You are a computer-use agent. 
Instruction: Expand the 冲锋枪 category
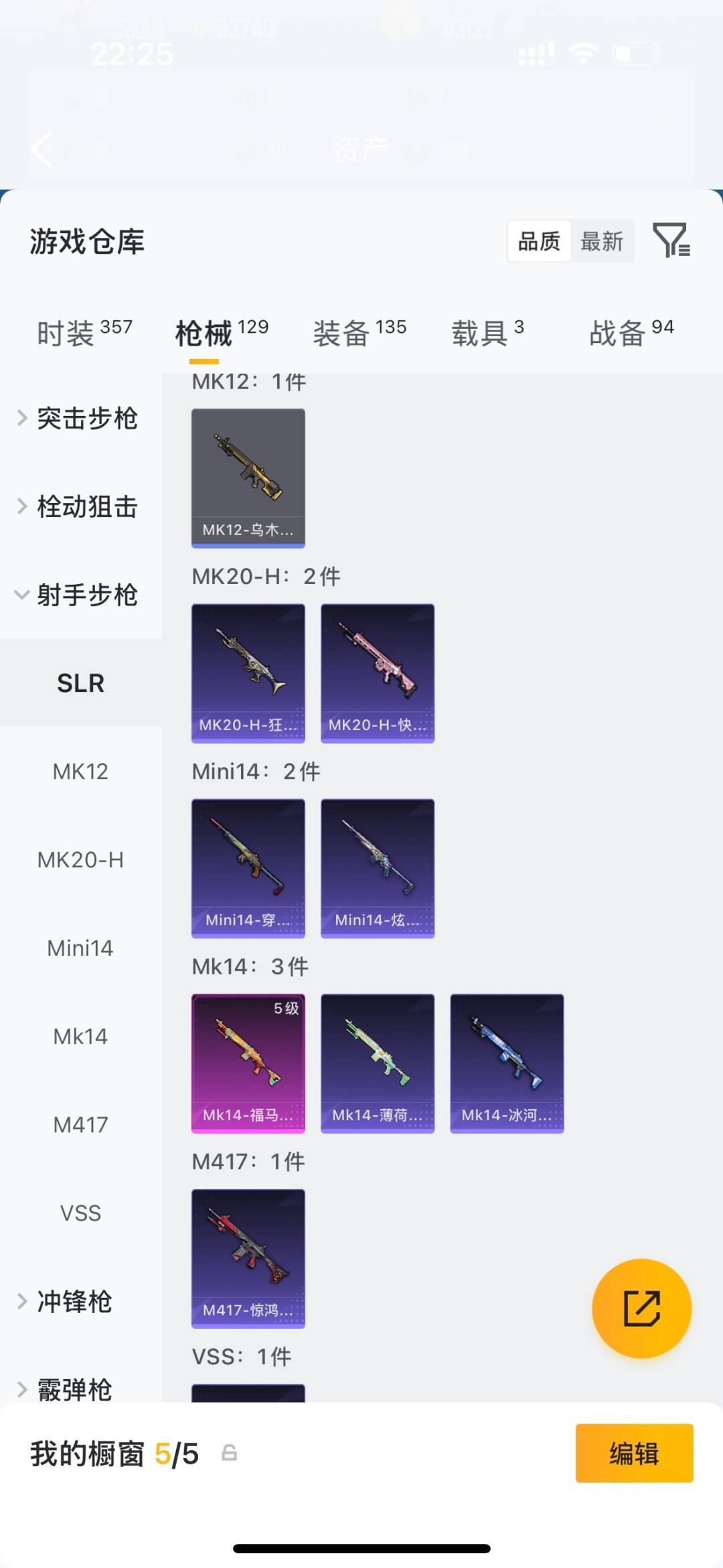[72, 1301]
